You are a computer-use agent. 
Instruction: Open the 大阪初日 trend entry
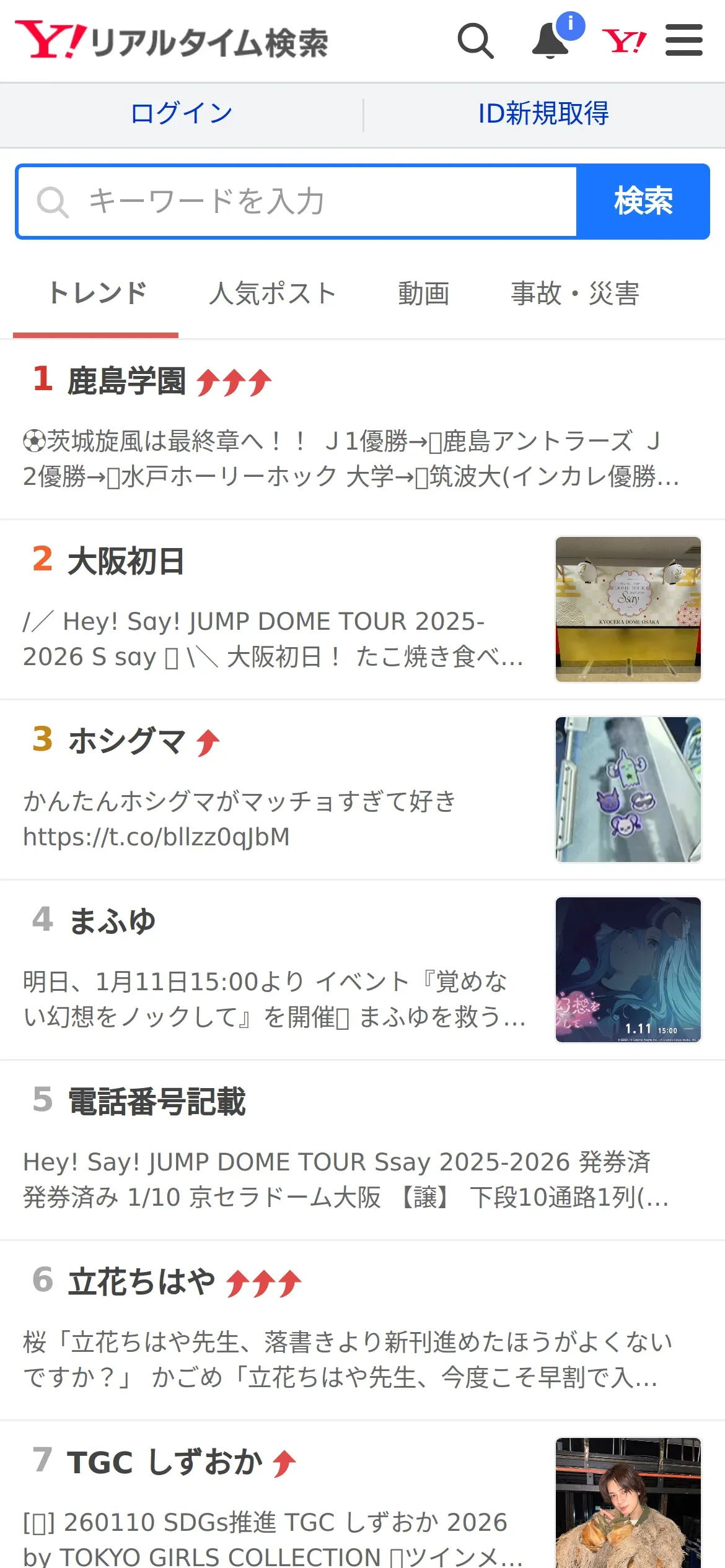[126, 561]
